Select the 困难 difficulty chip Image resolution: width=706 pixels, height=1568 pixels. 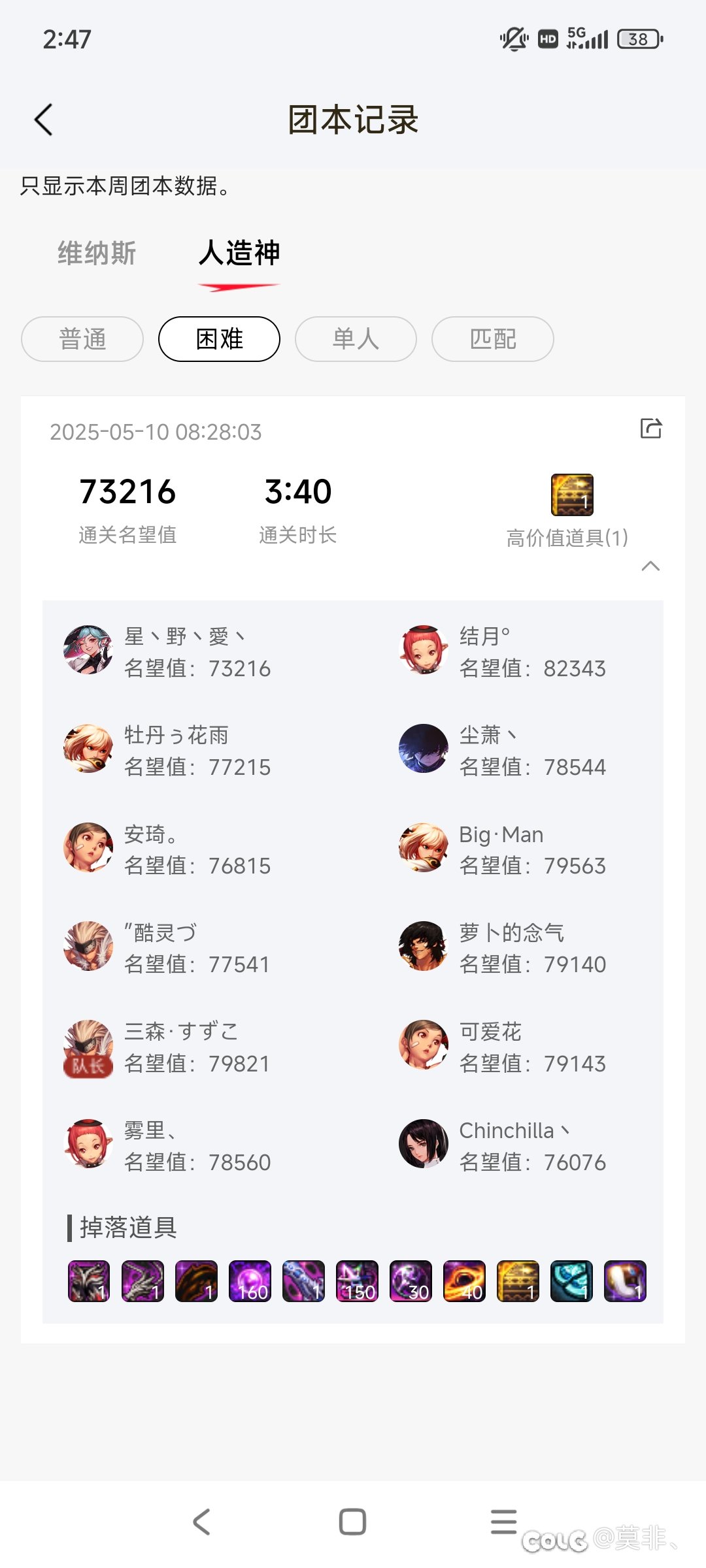click(219, 339)
